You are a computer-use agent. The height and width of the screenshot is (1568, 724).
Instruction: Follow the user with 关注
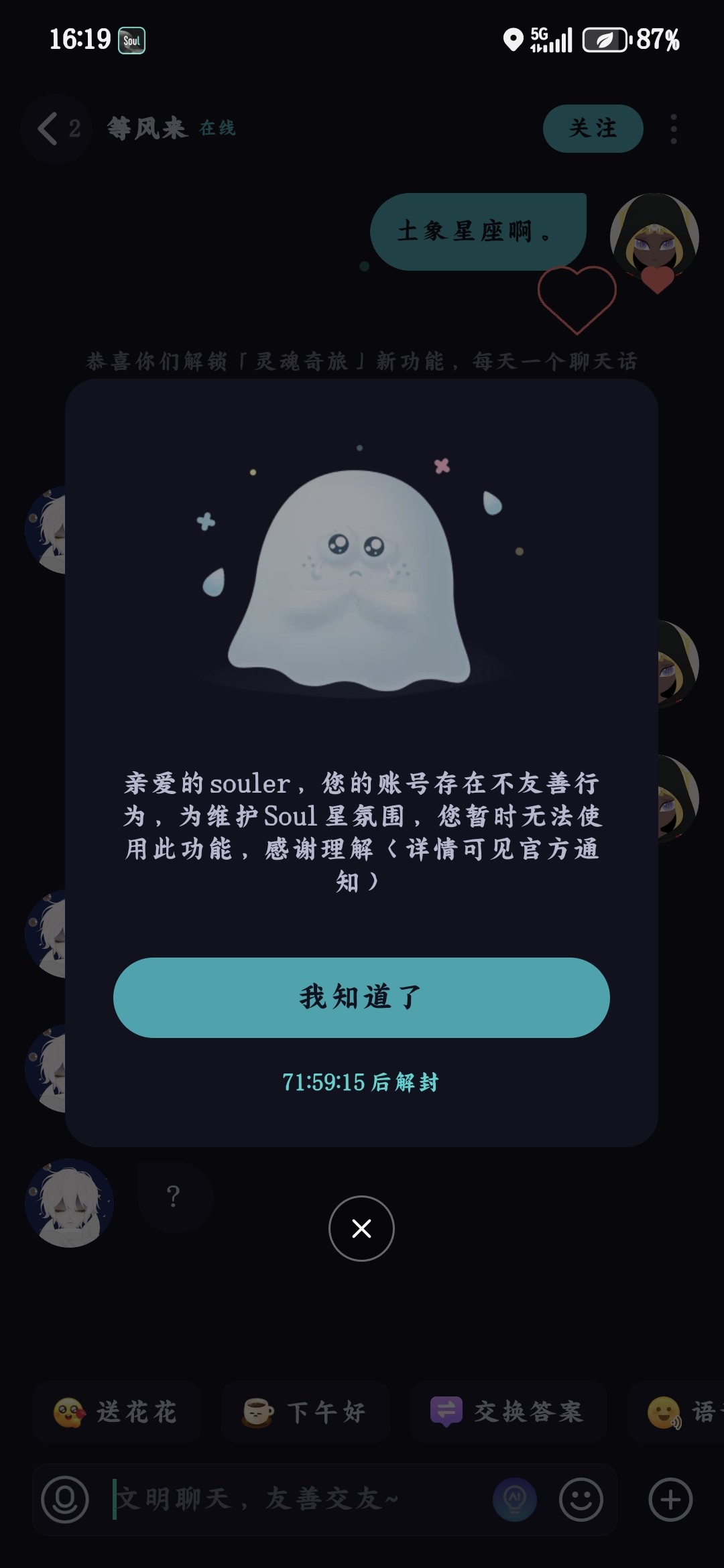[593, 128]
